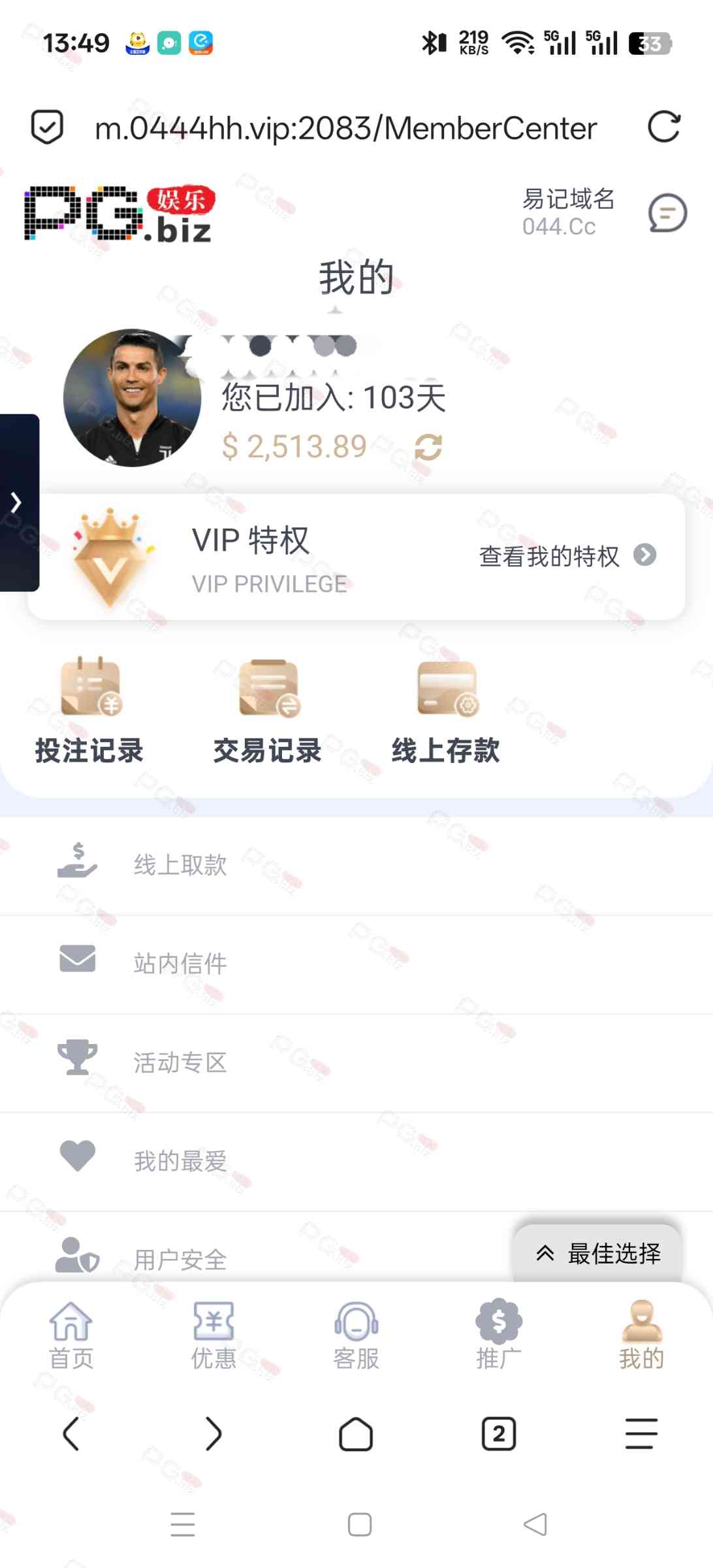The image size is (713, 1568).
Task: Open 站内信件 site messages
Action: 180,963
